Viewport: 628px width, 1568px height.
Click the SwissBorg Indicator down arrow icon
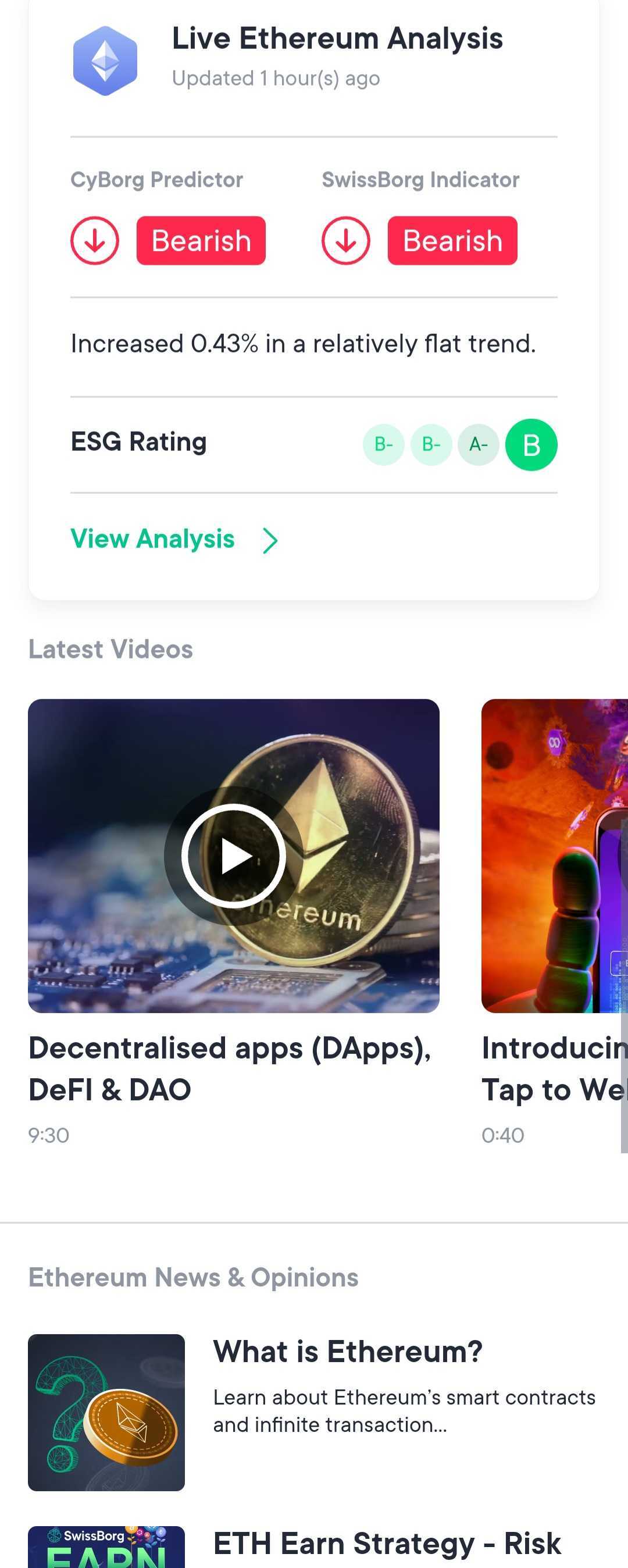pyautogui.click(x=345, y=240)
